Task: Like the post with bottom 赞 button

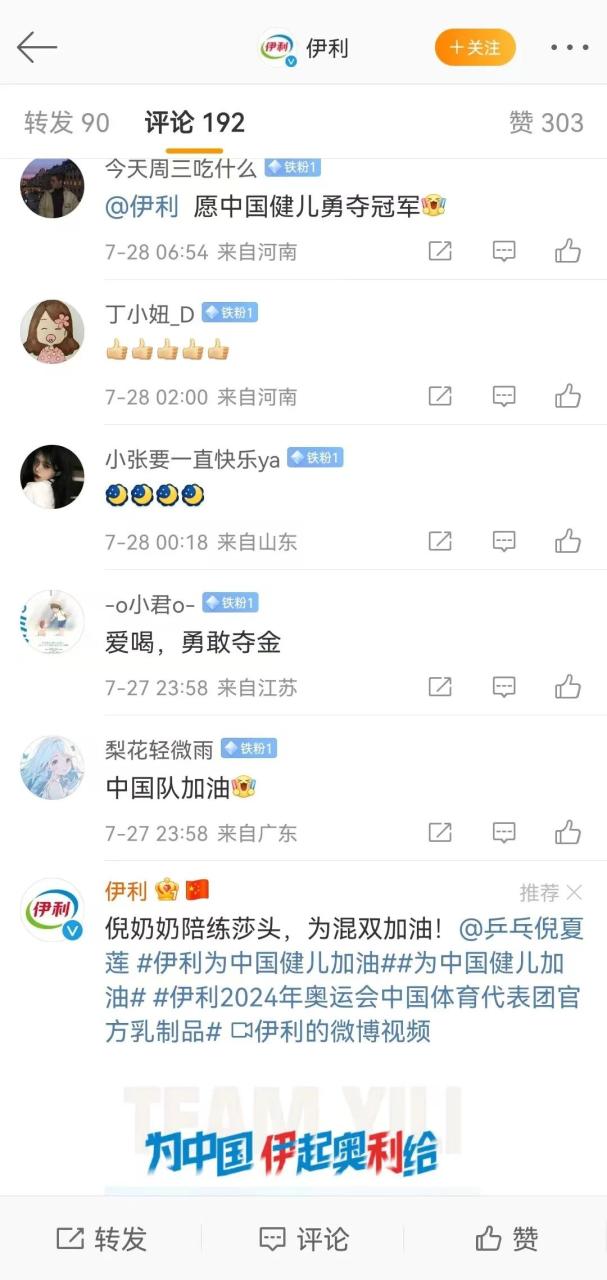Action: [x=506, y=1239]
